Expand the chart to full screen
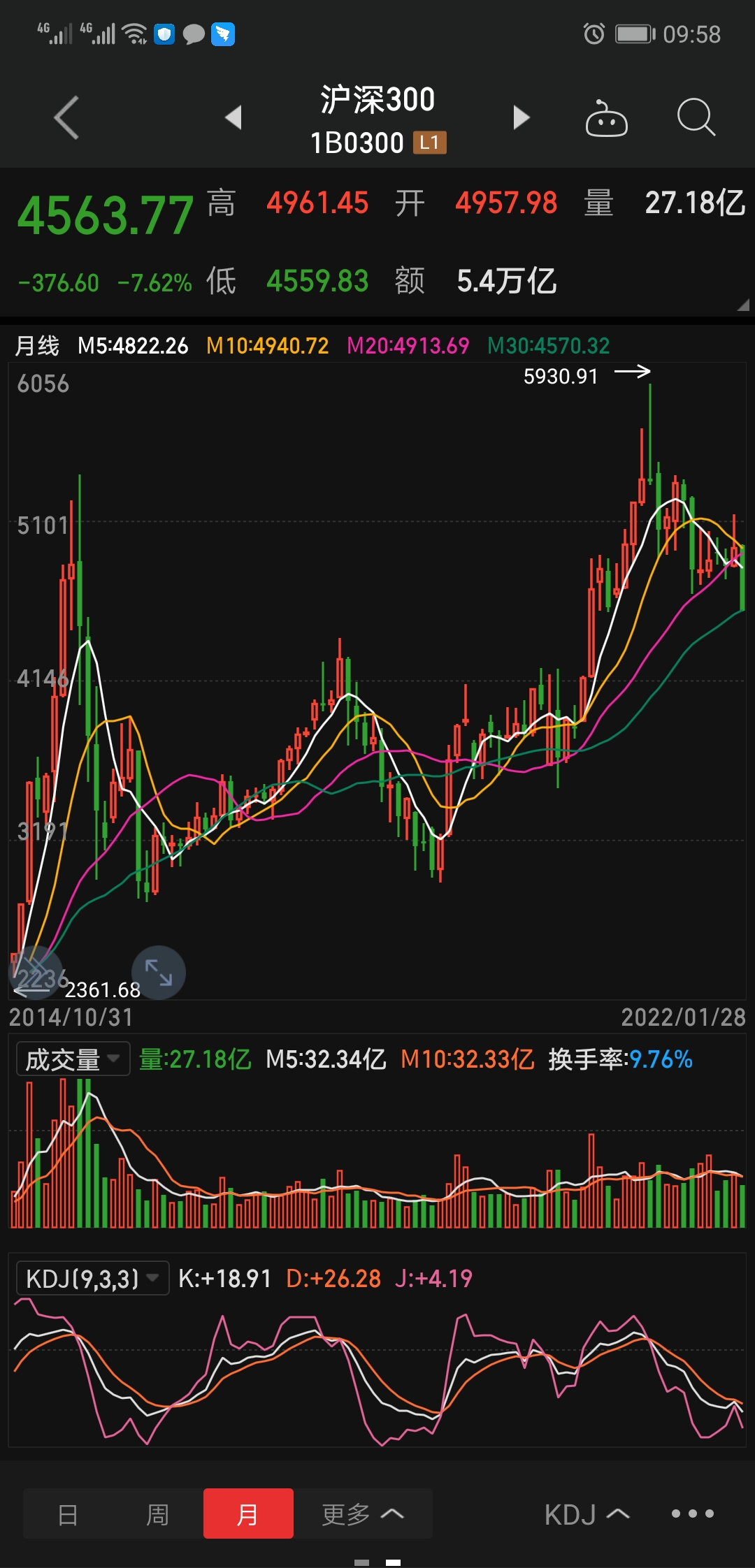This screenshot has width=755, height=1568. click(159, 972)
